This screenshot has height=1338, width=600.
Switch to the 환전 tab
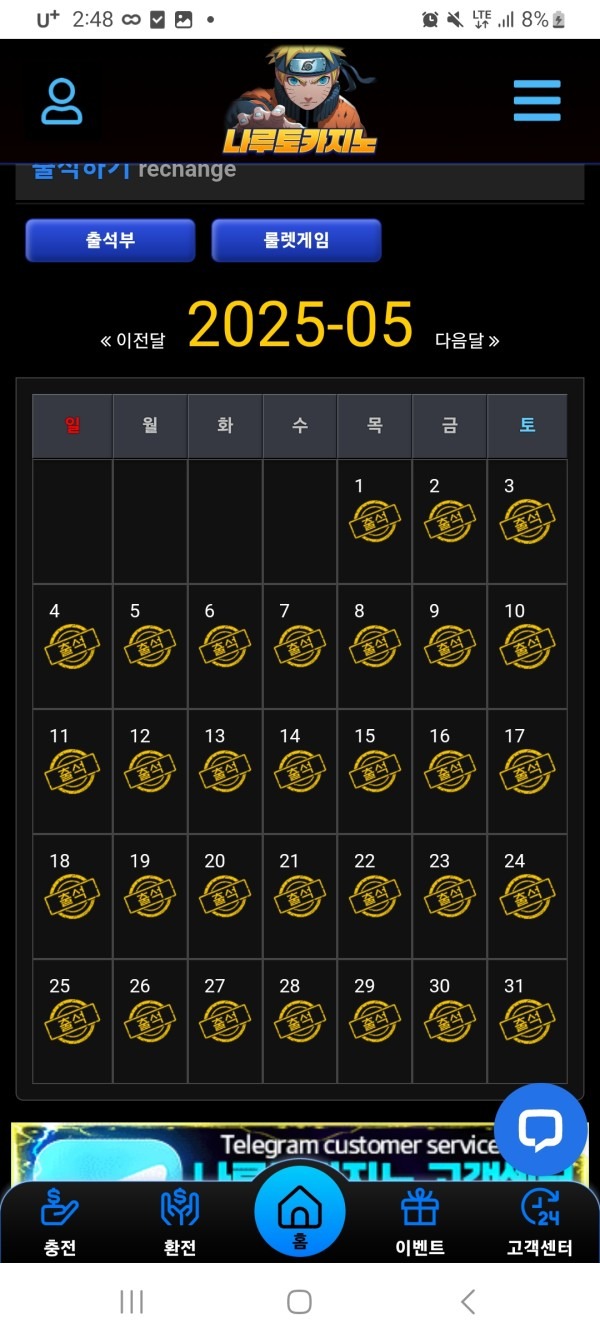click(x=180, y=1223)
